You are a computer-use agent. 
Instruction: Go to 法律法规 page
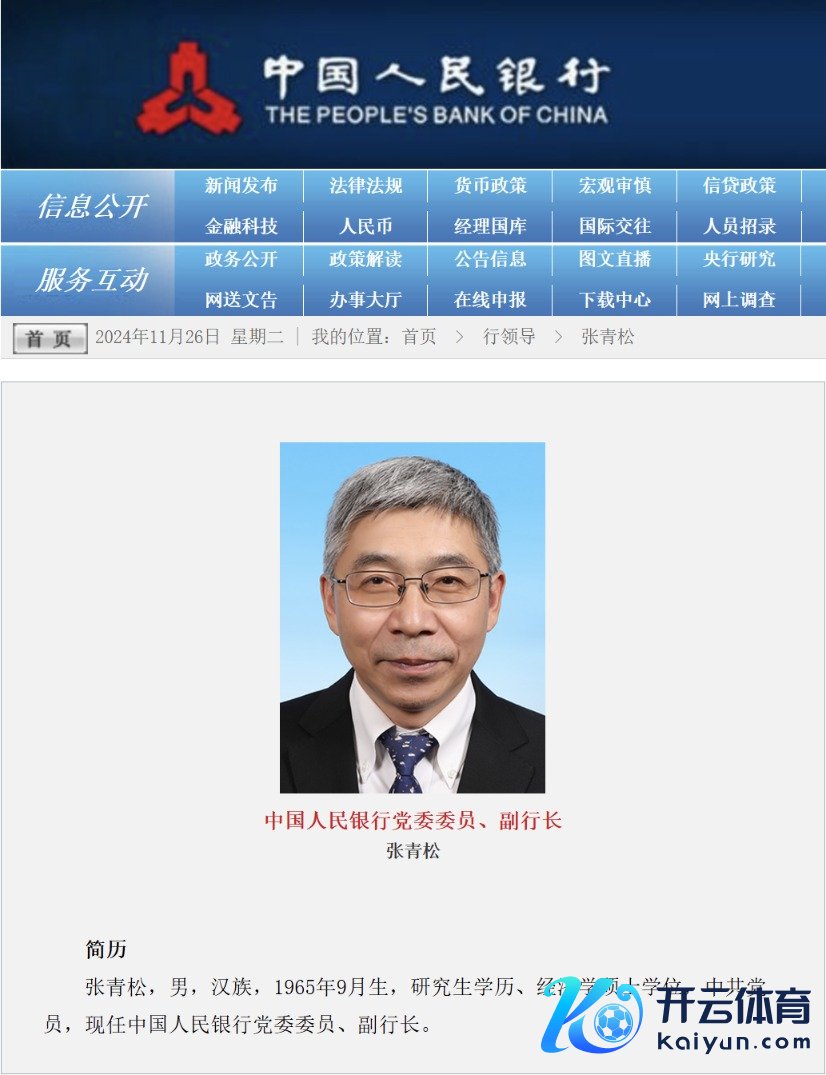click(x=366, y=186)
